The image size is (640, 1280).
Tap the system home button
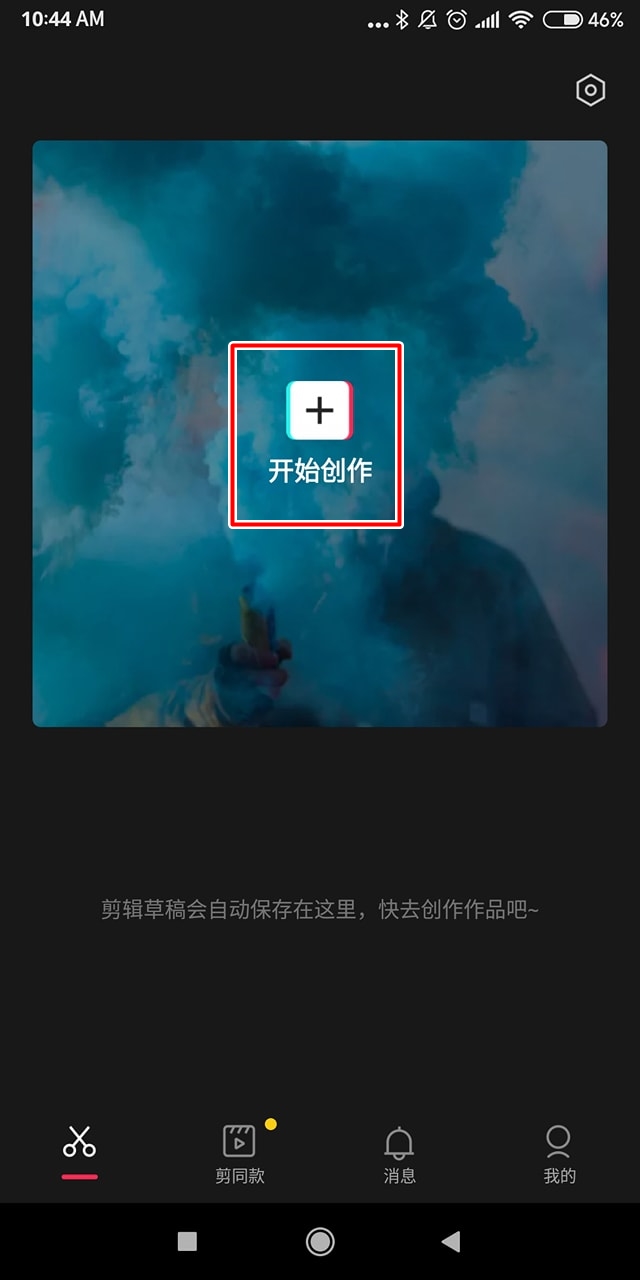[x=320, y=1241]
